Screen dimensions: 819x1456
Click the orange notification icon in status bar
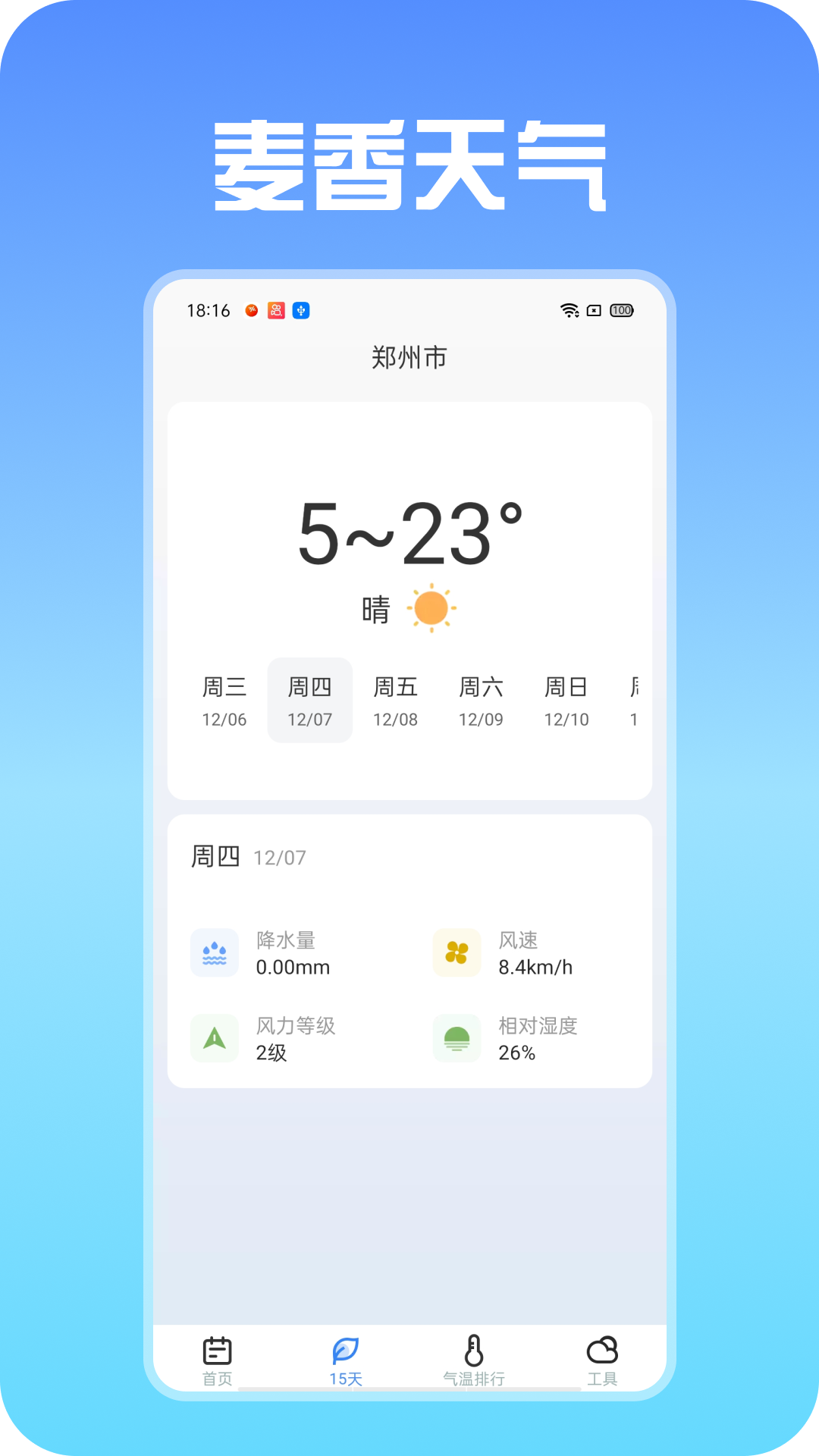(x=249, y=309)
